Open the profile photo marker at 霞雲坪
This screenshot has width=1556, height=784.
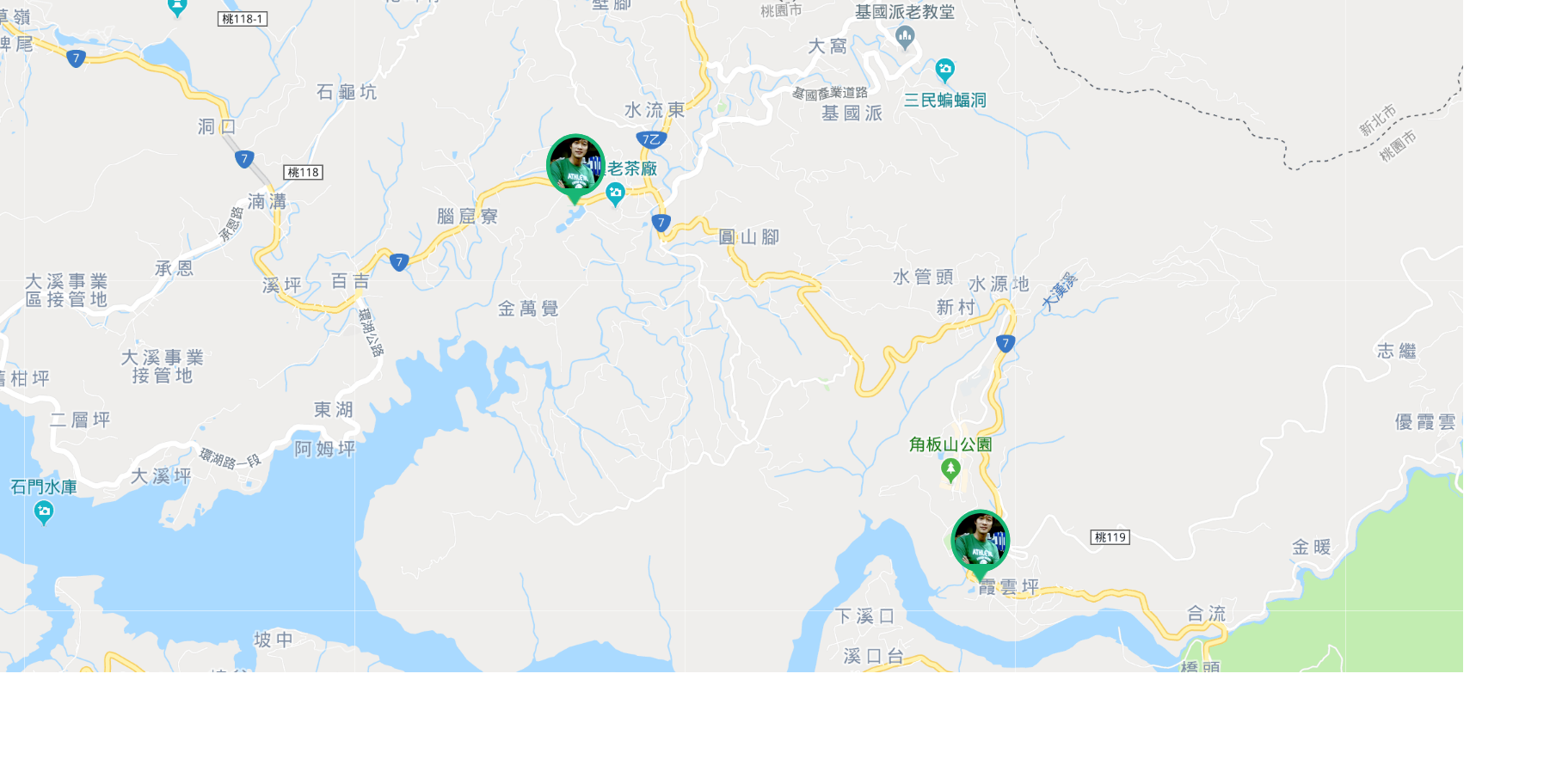point(981,540)
